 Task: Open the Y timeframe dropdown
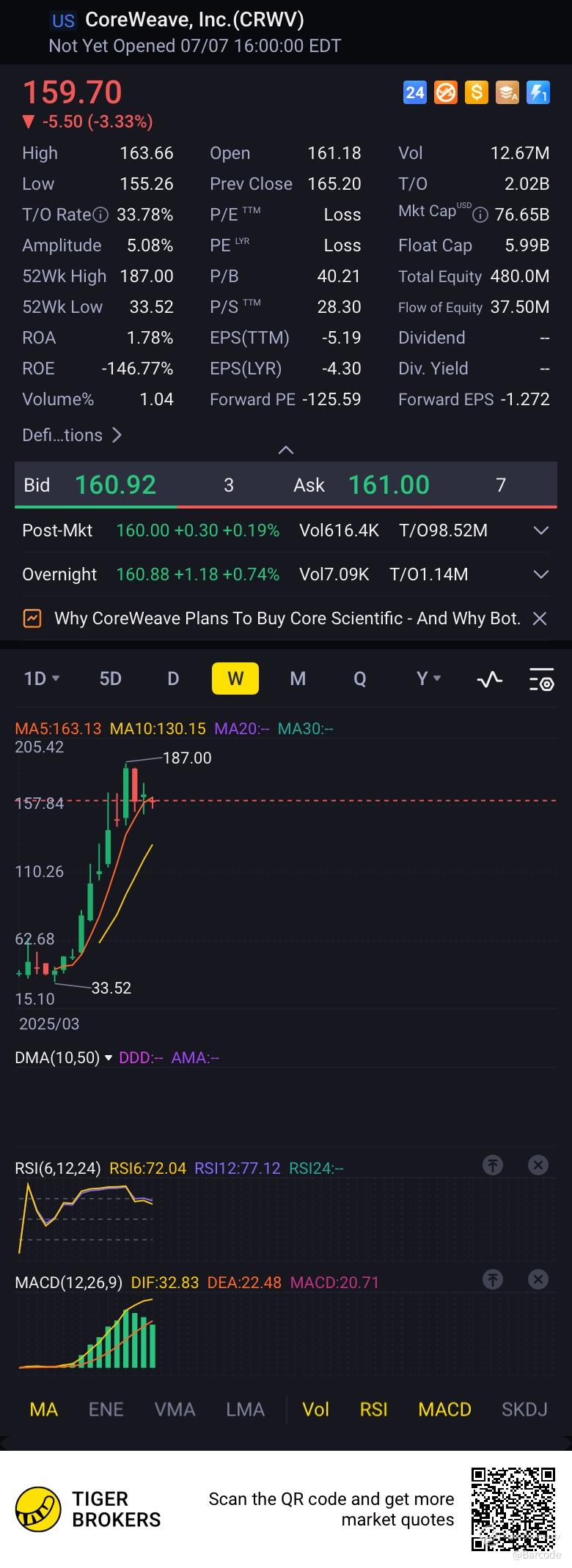coord(428,678)
